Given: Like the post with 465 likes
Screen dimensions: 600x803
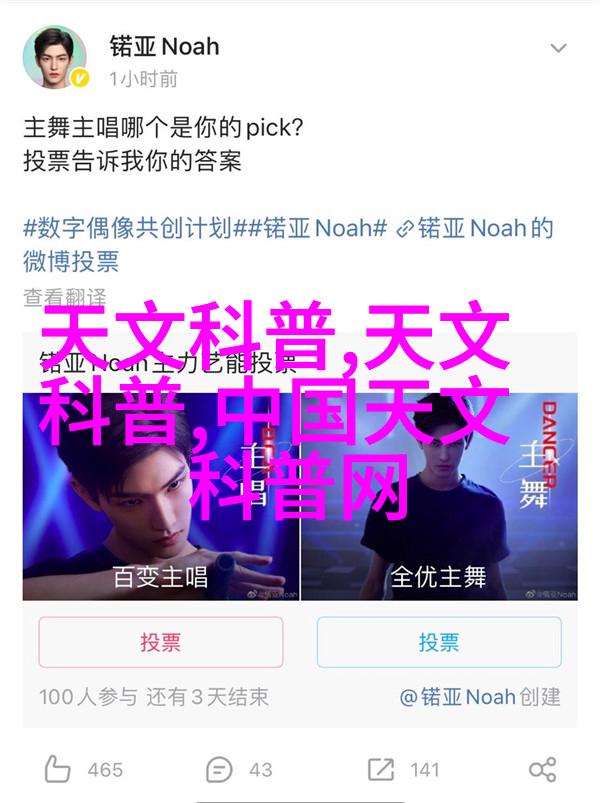Looking at the screenshot, I should [x=84, y=769].
